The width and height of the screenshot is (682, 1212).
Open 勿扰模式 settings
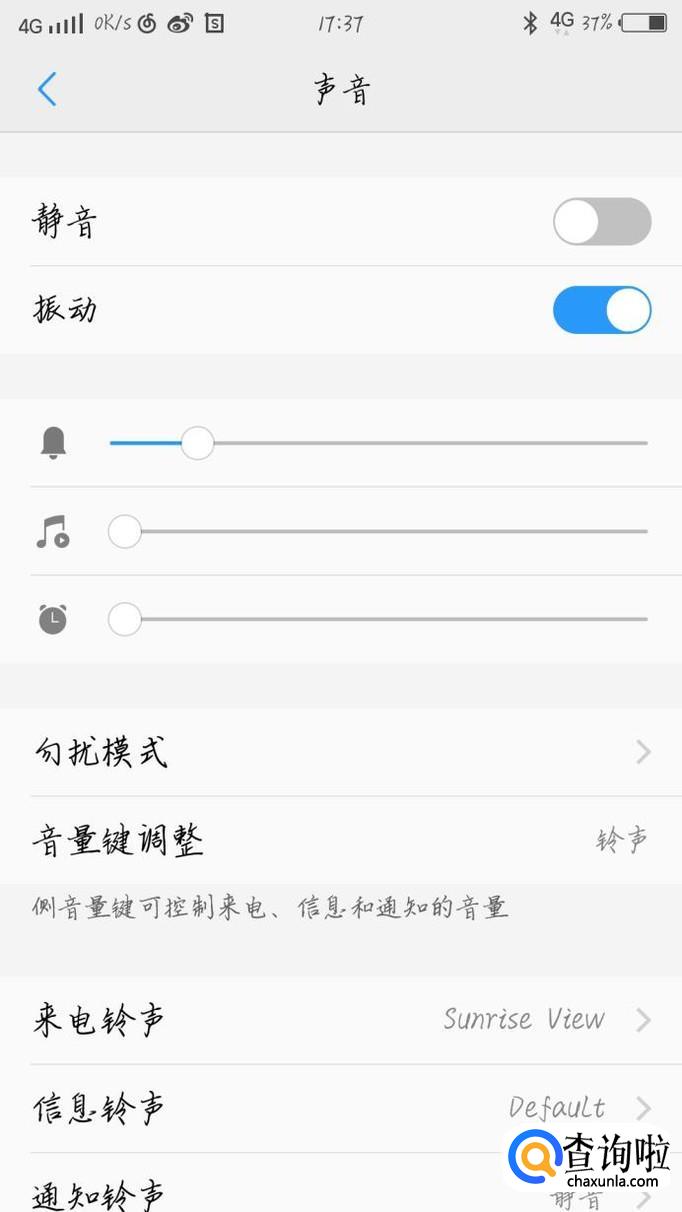click(x=340, y=752)
